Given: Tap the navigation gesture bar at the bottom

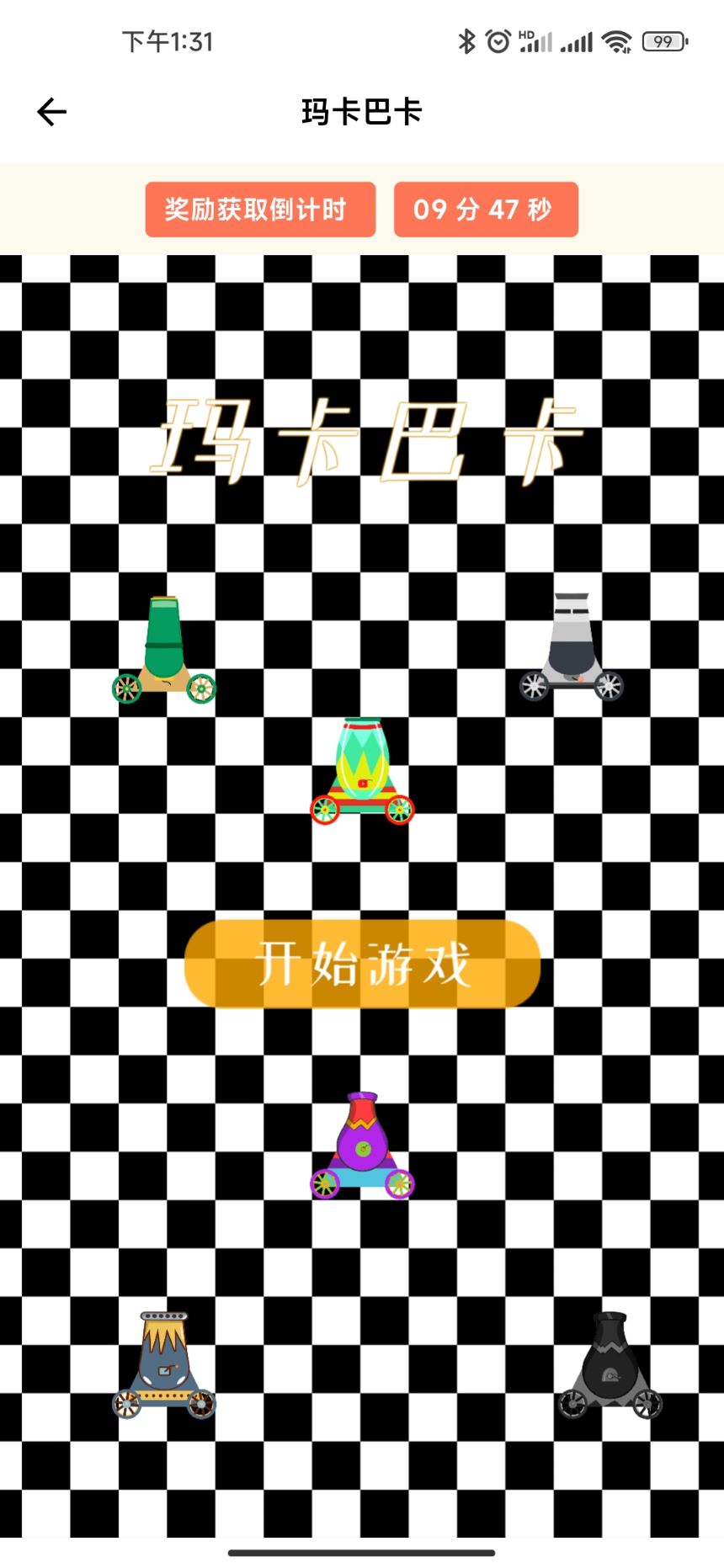Looking at the screenshot, I should (x=362, y=1554).
